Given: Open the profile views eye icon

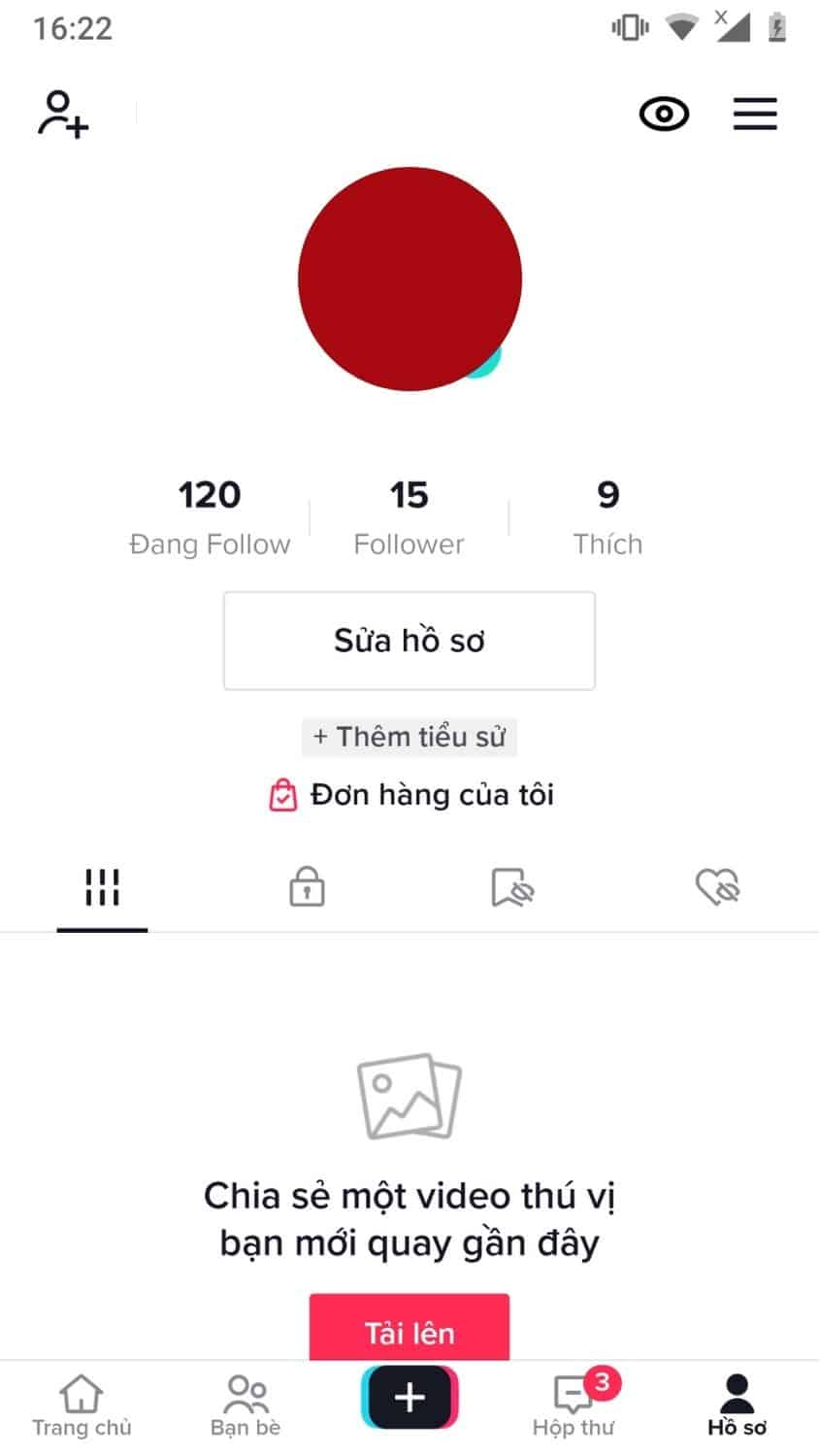Looking at the screenshot, I should (x=664, y=115).
